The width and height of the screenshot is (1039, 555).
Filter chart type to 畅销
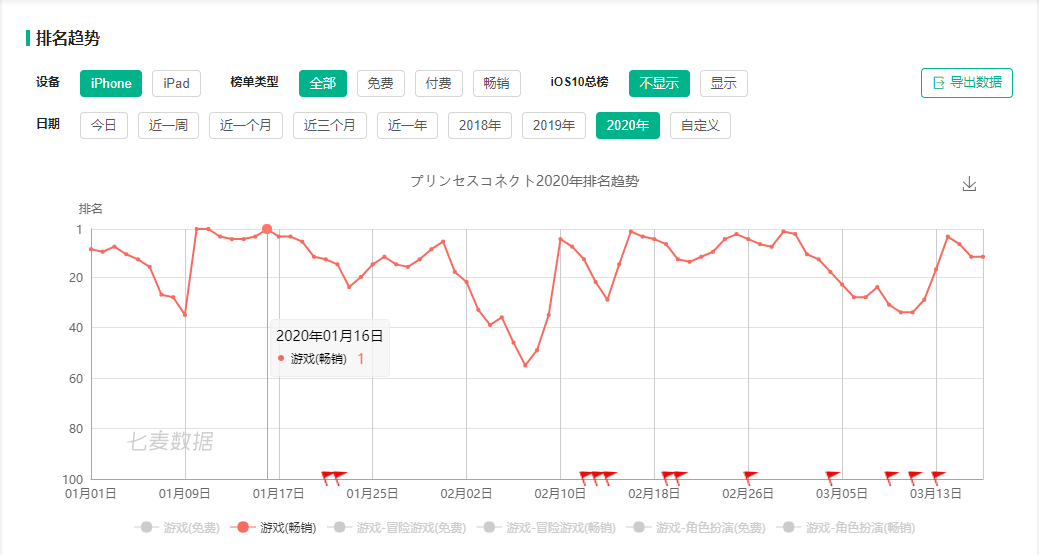pyautogui.click(x=496, y=83)
